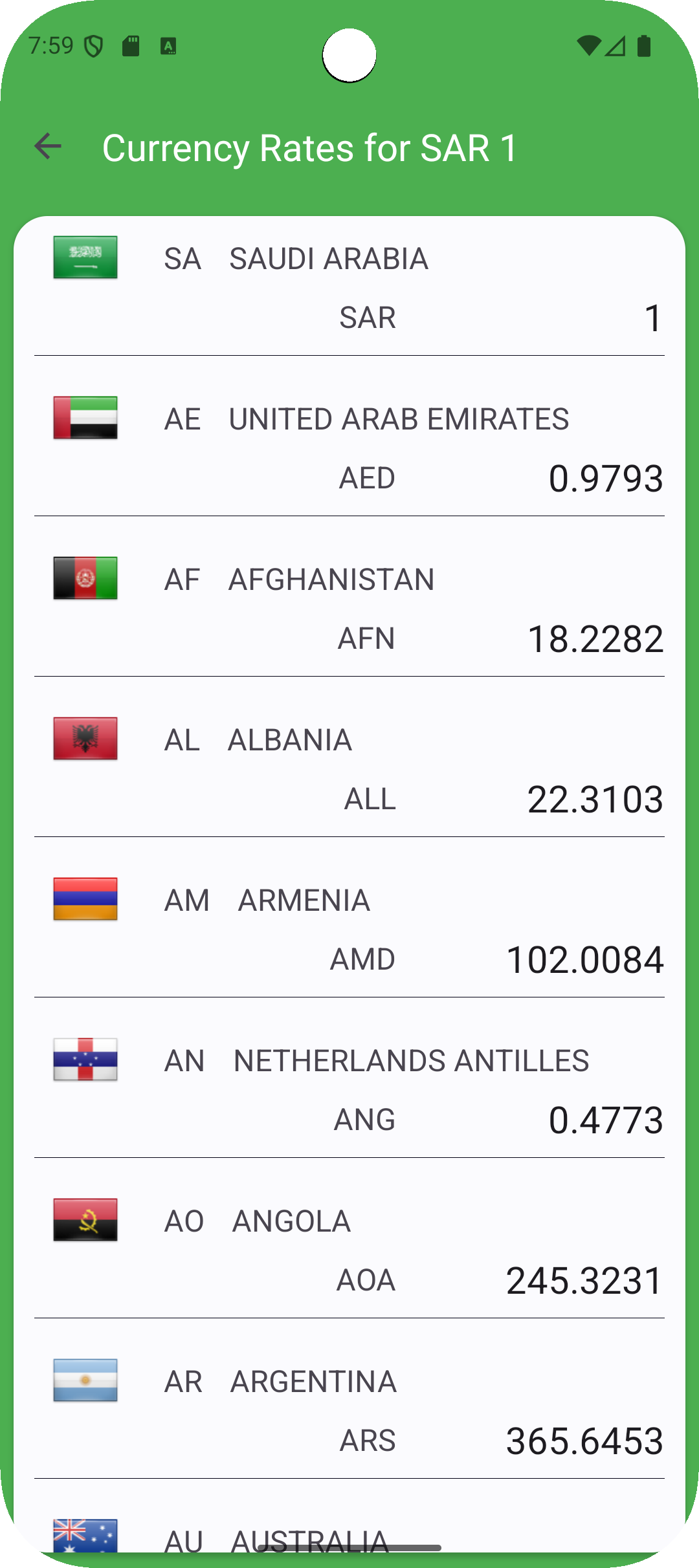The width and height of the screenshot is (699, 1568).
Task: Choose the Albania ALL rate row
Action: point(349,769)
